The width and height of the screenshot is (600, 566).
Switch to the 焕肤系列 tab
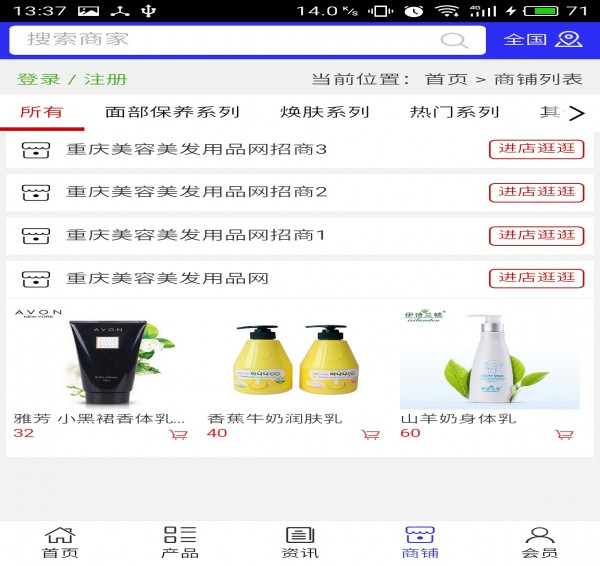click(324, 113)
